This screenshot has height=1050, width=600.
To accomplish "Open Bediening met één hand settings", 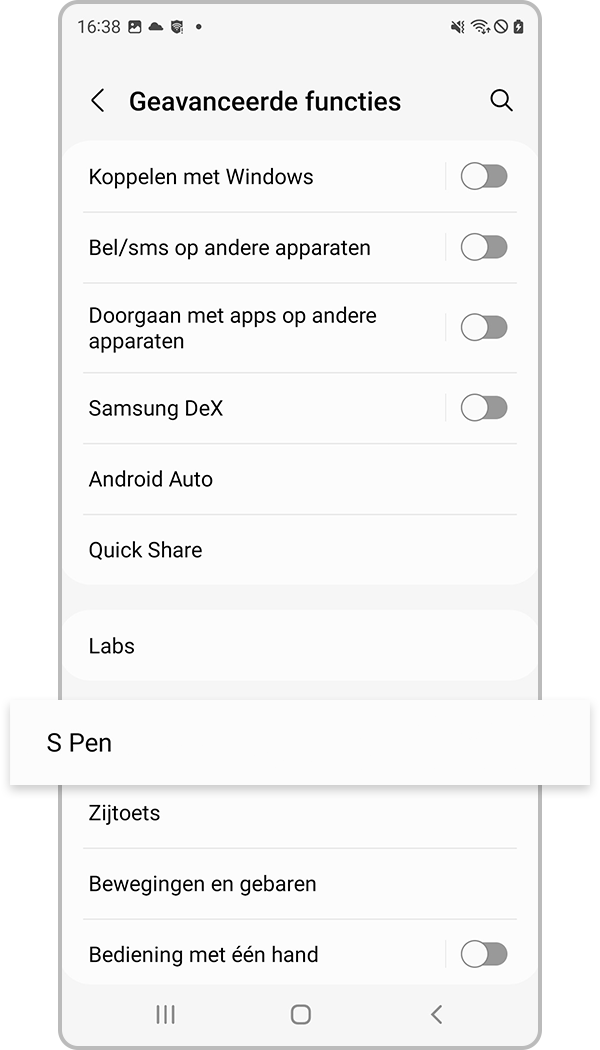I will pos(204,955).
